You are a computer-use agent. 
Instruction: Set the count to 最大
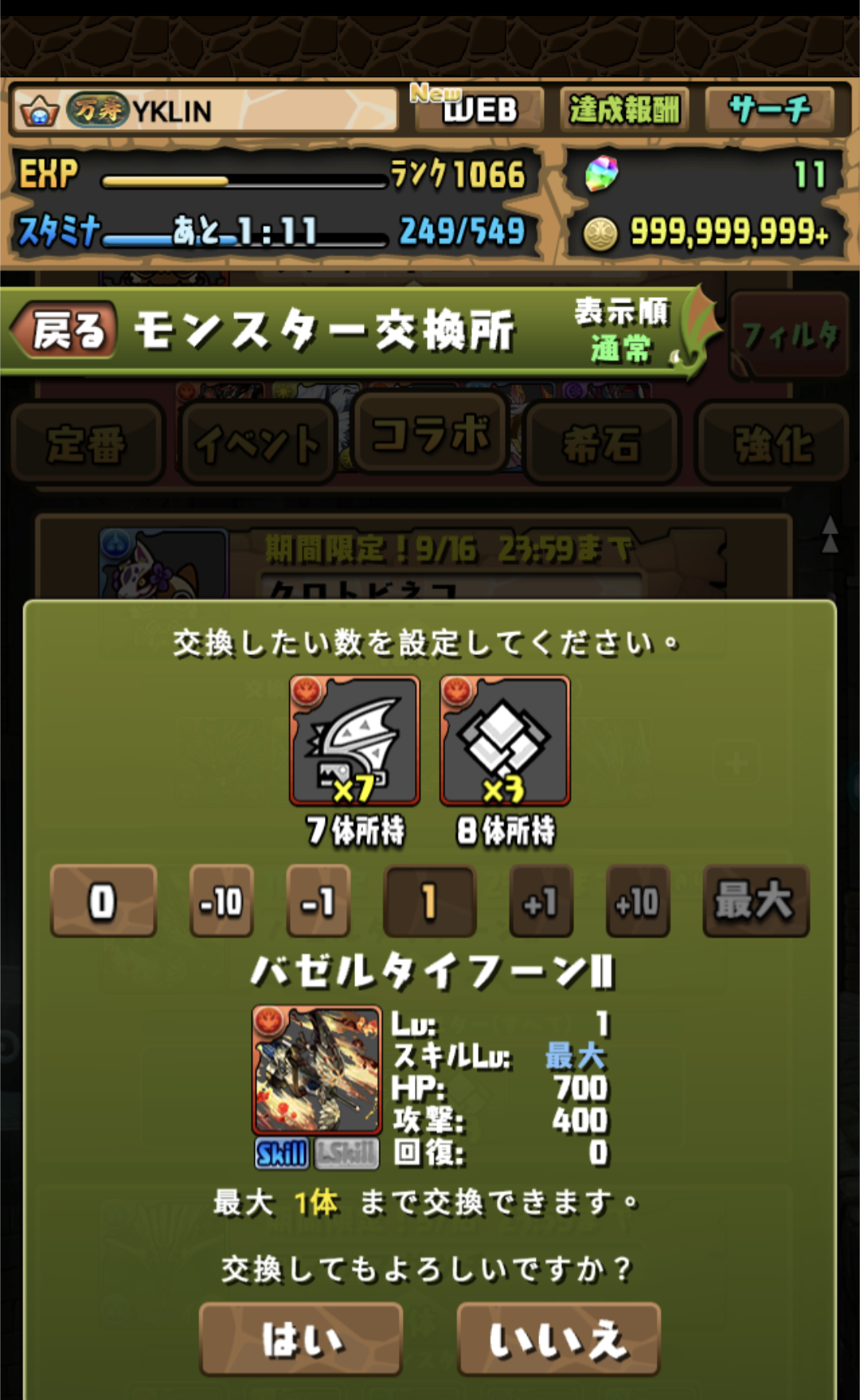[755, 901]
